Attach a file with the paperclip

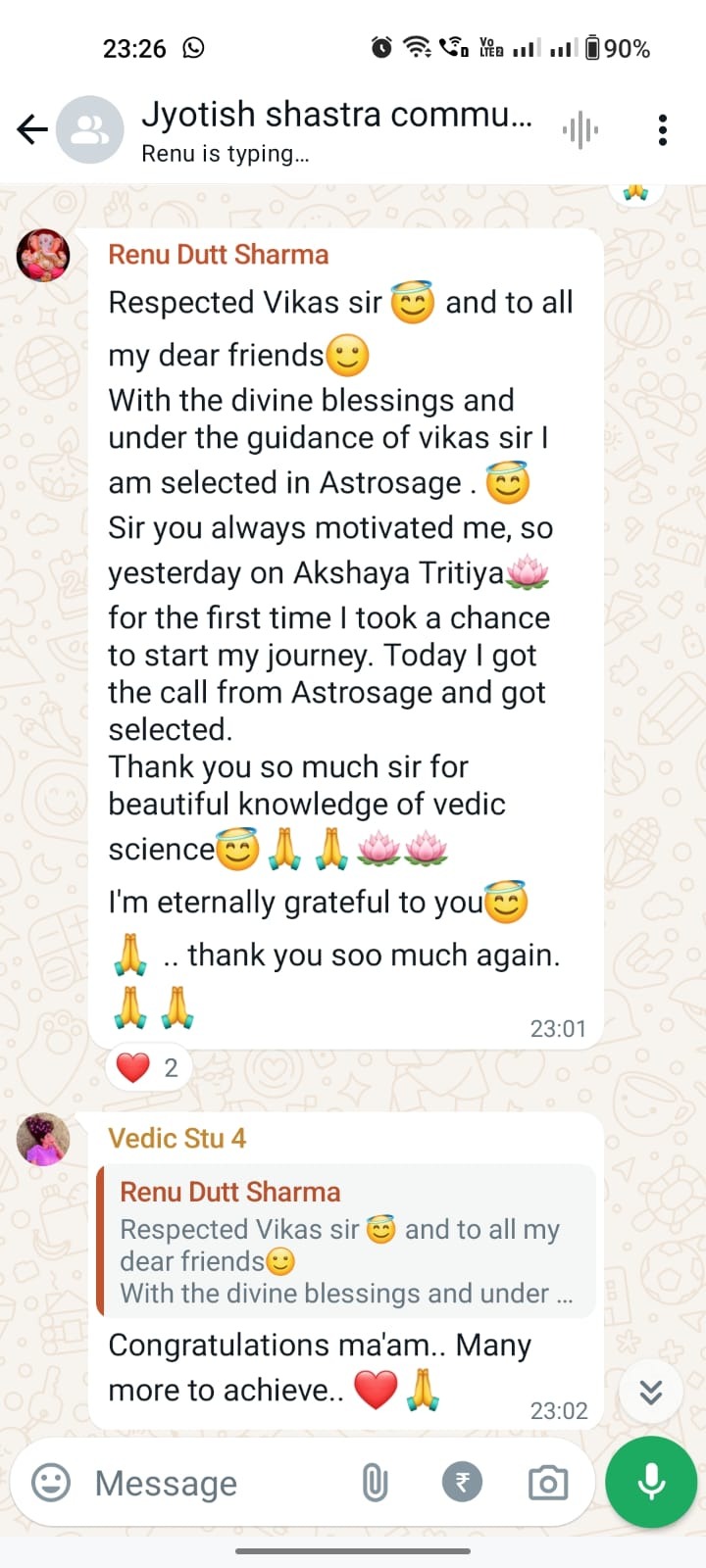(375, 1483)
